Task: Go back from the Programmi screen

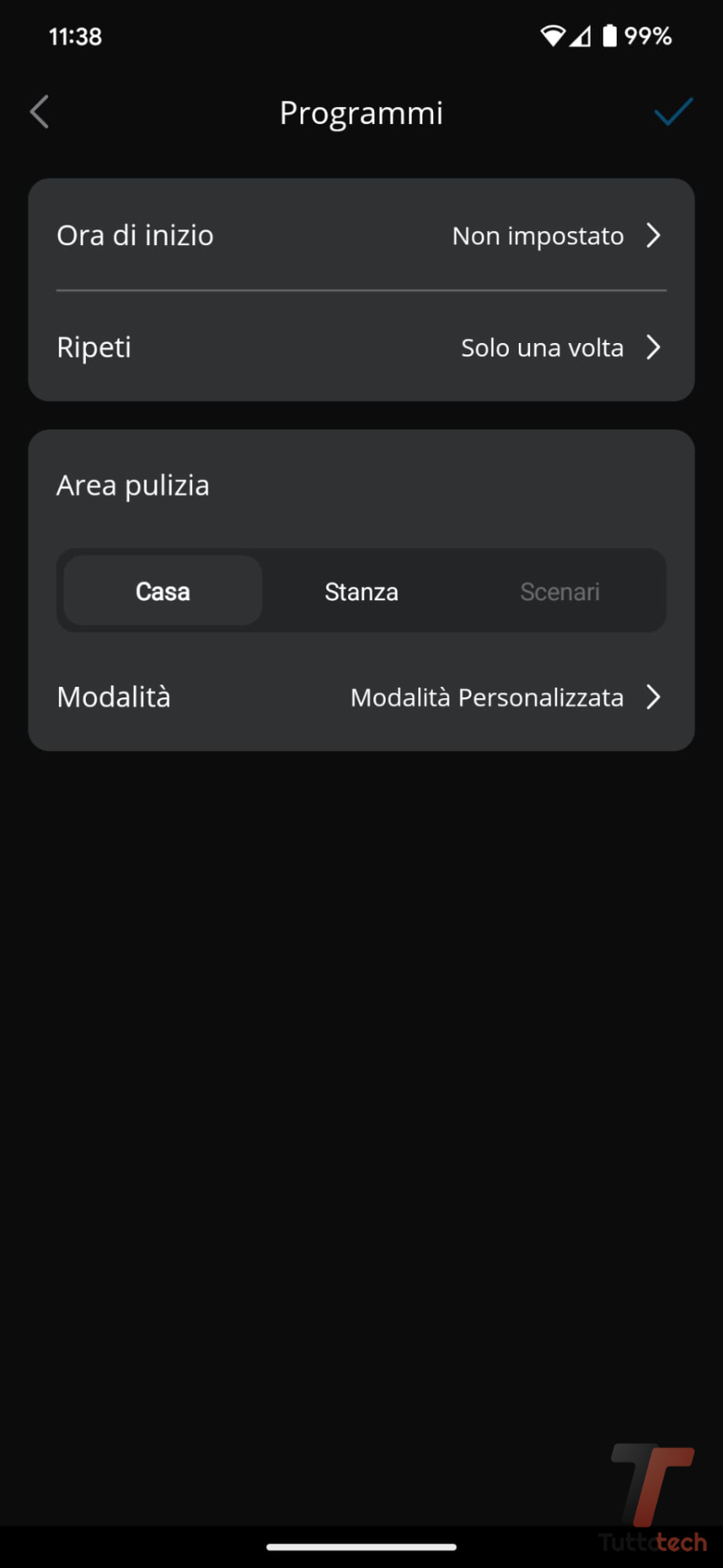Action: [39, 113]
